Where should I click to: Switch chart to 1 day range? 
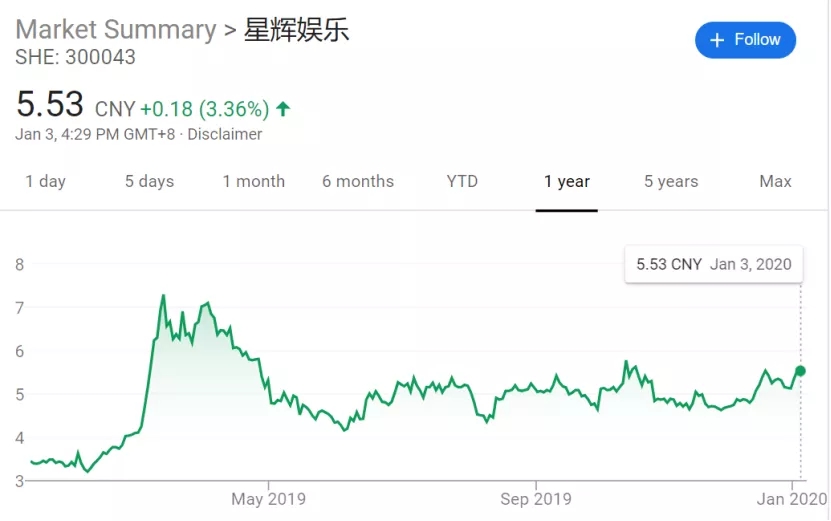point(46,181)
